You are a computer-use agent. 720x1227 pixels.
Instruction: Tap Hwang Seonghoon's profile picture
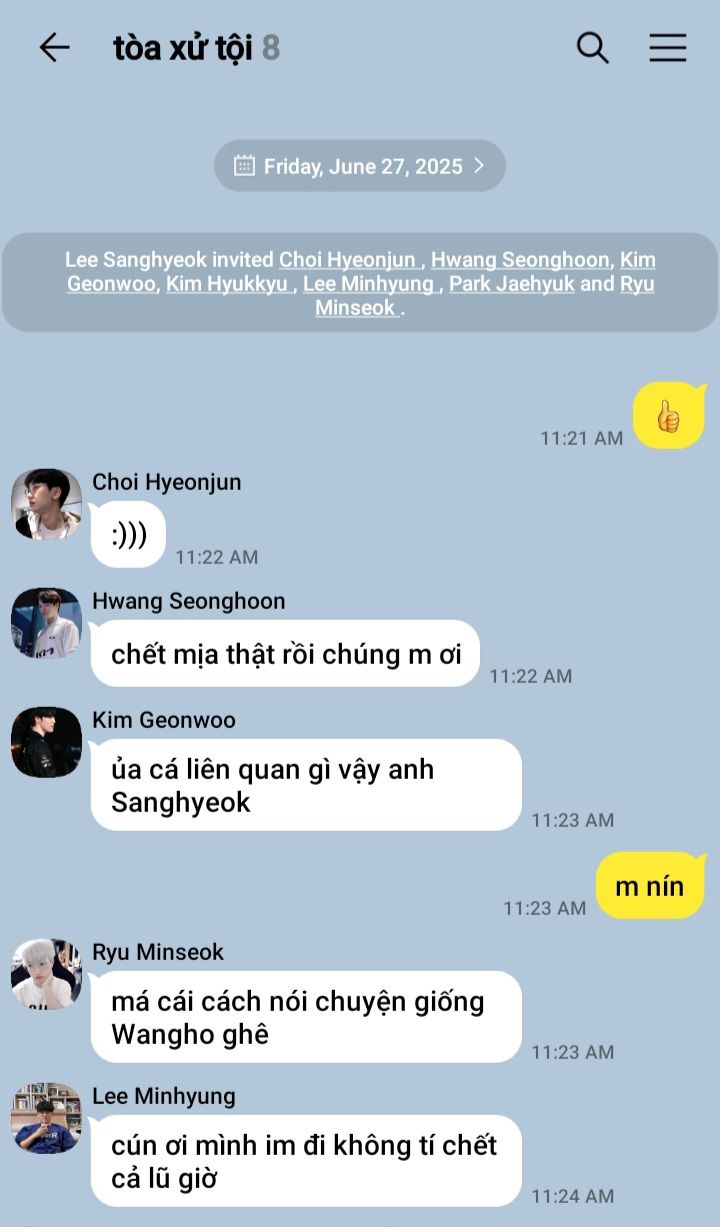(x=47, y=623)
